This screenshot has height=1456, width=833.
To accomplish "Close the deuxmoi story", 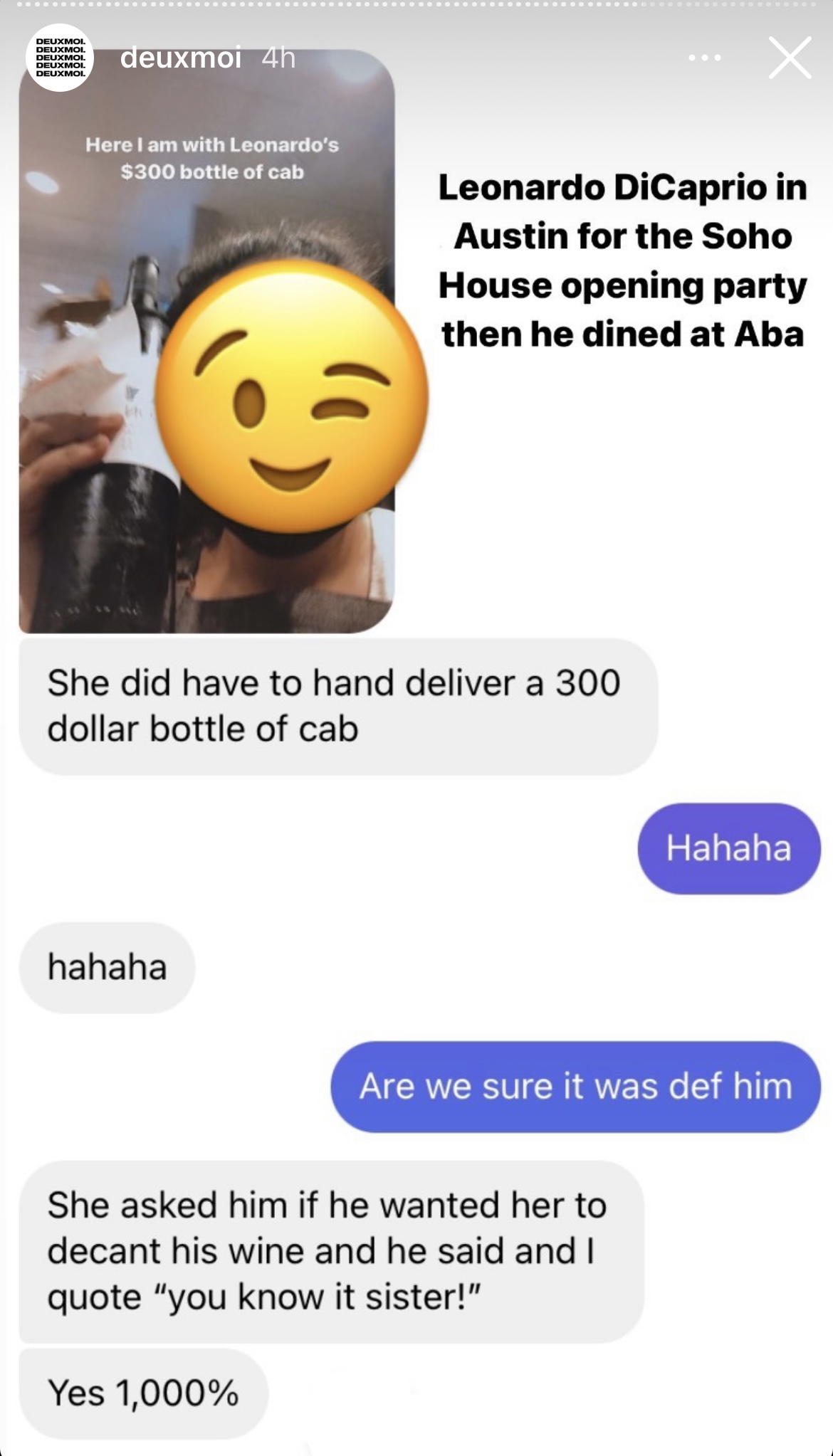I will [x=790, y=58].
